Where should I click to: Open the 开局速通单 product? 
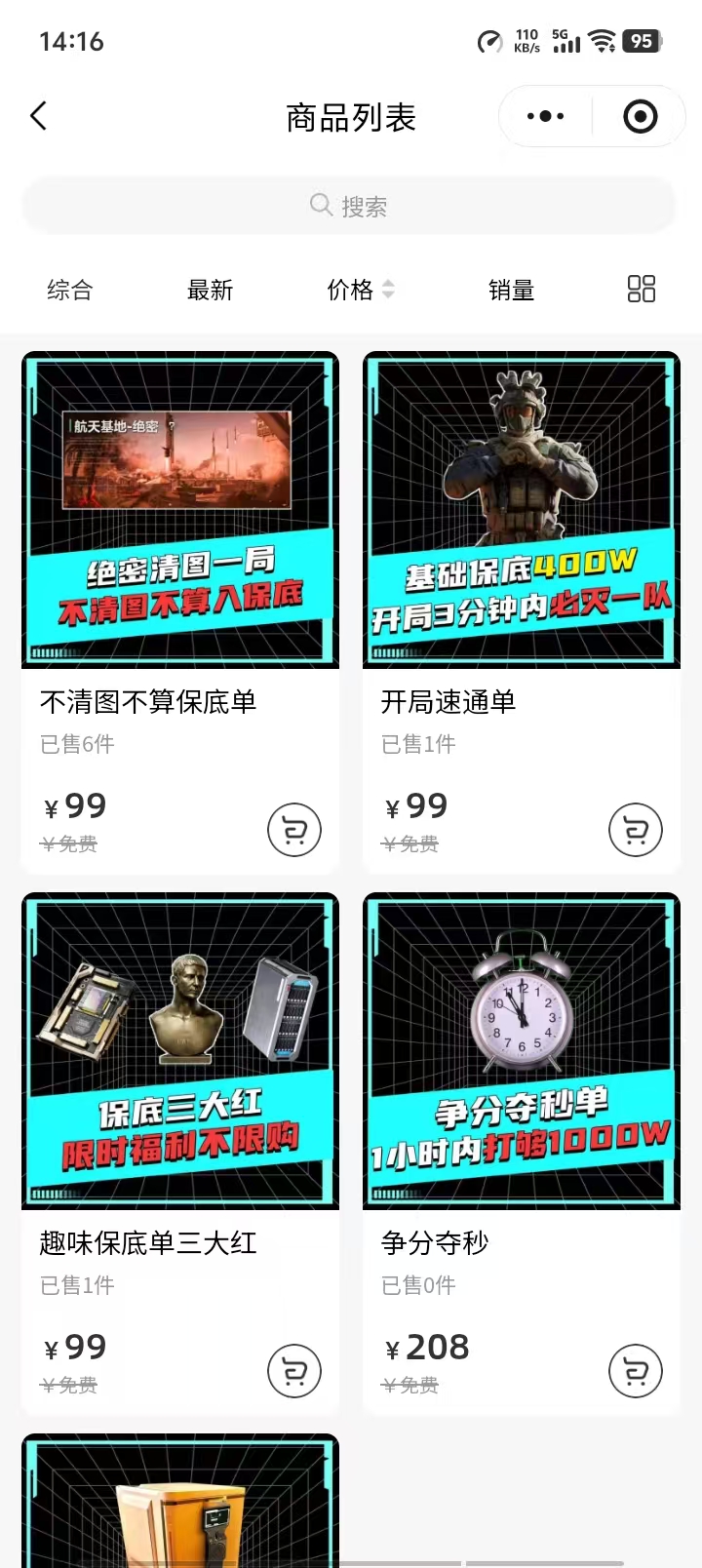(522, 510)
